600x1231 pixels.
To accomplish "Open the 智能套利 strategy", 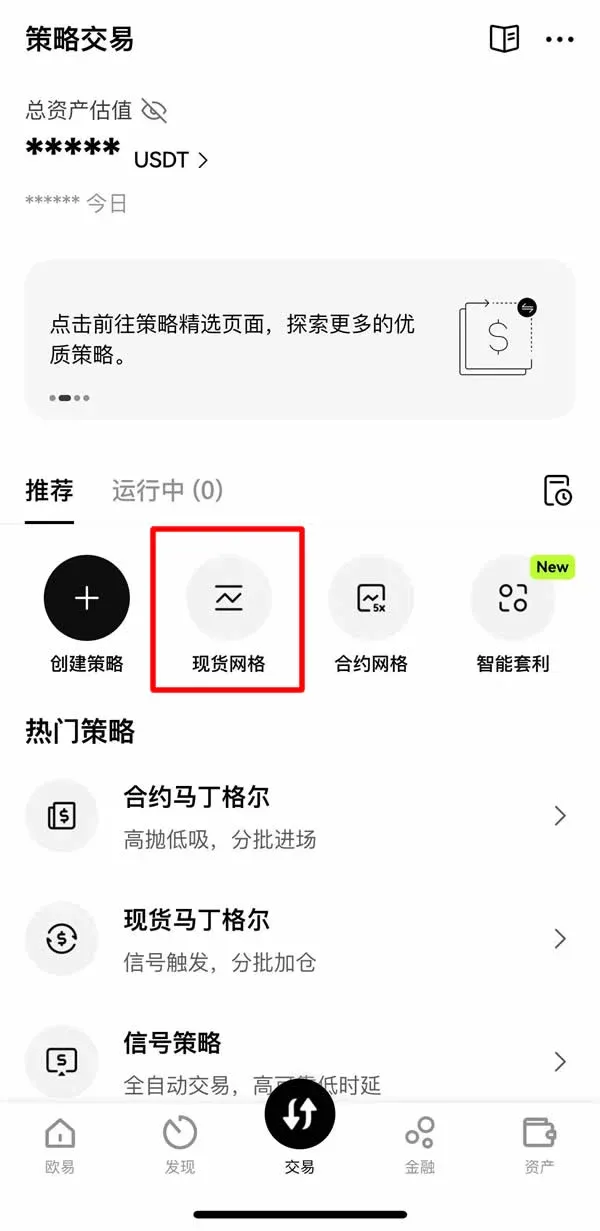I will (513, 598).
